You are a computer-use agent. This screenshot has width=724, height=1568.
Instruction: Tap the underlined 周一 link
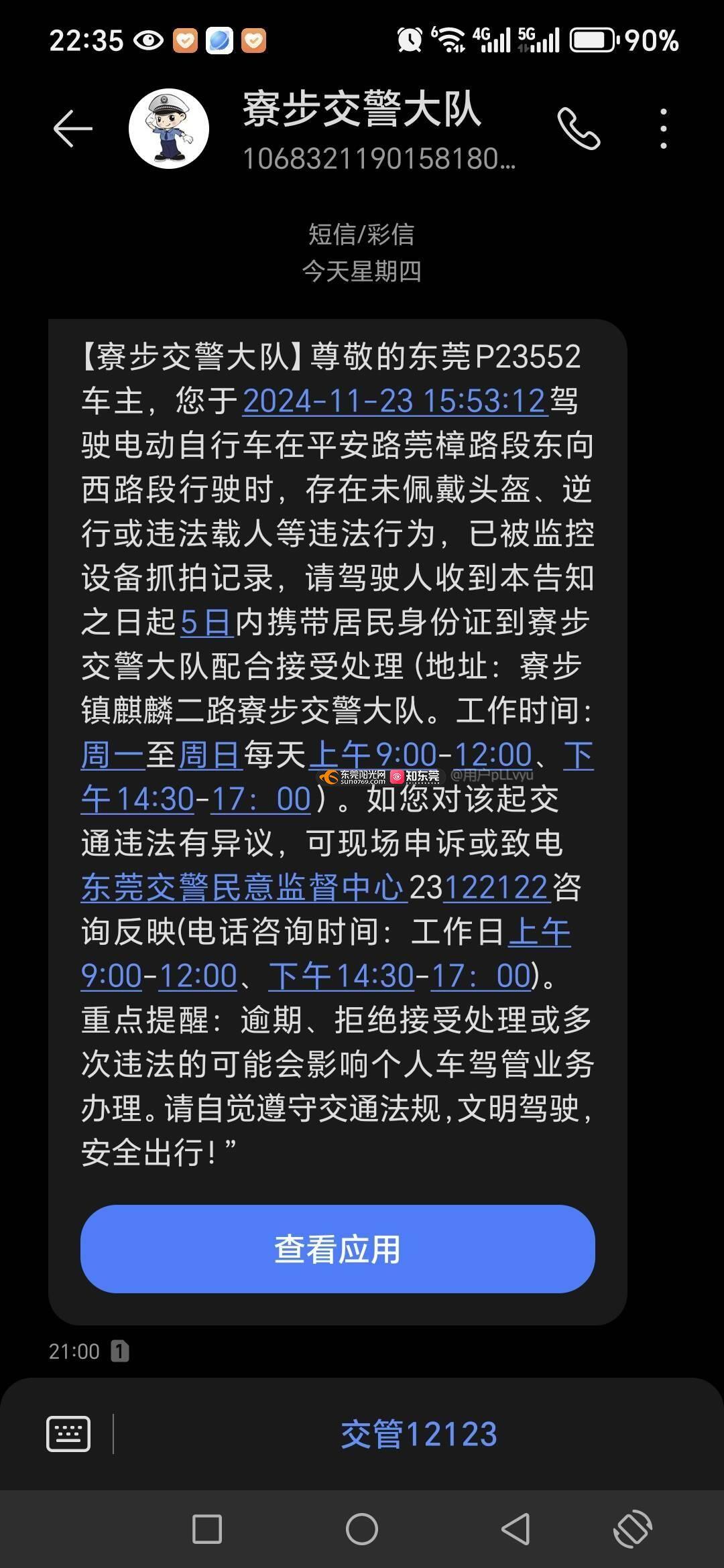click(113, 755)
